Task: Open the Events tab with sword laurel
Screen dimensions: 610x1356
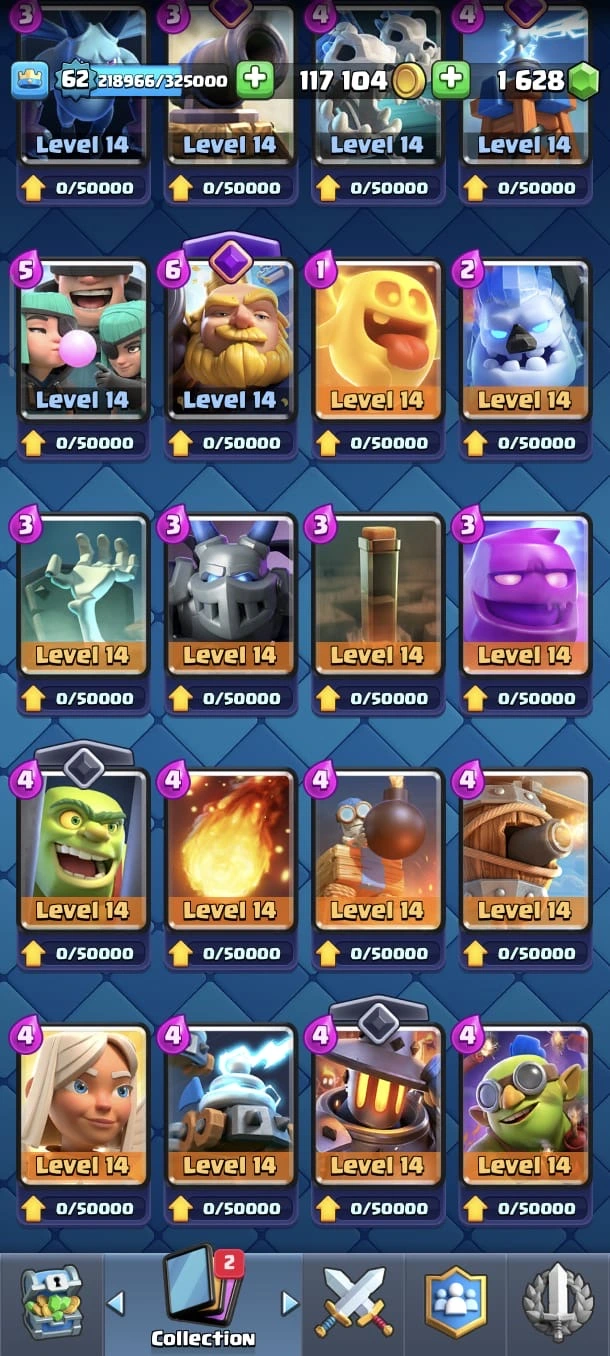Action: tap(558, 1302)
